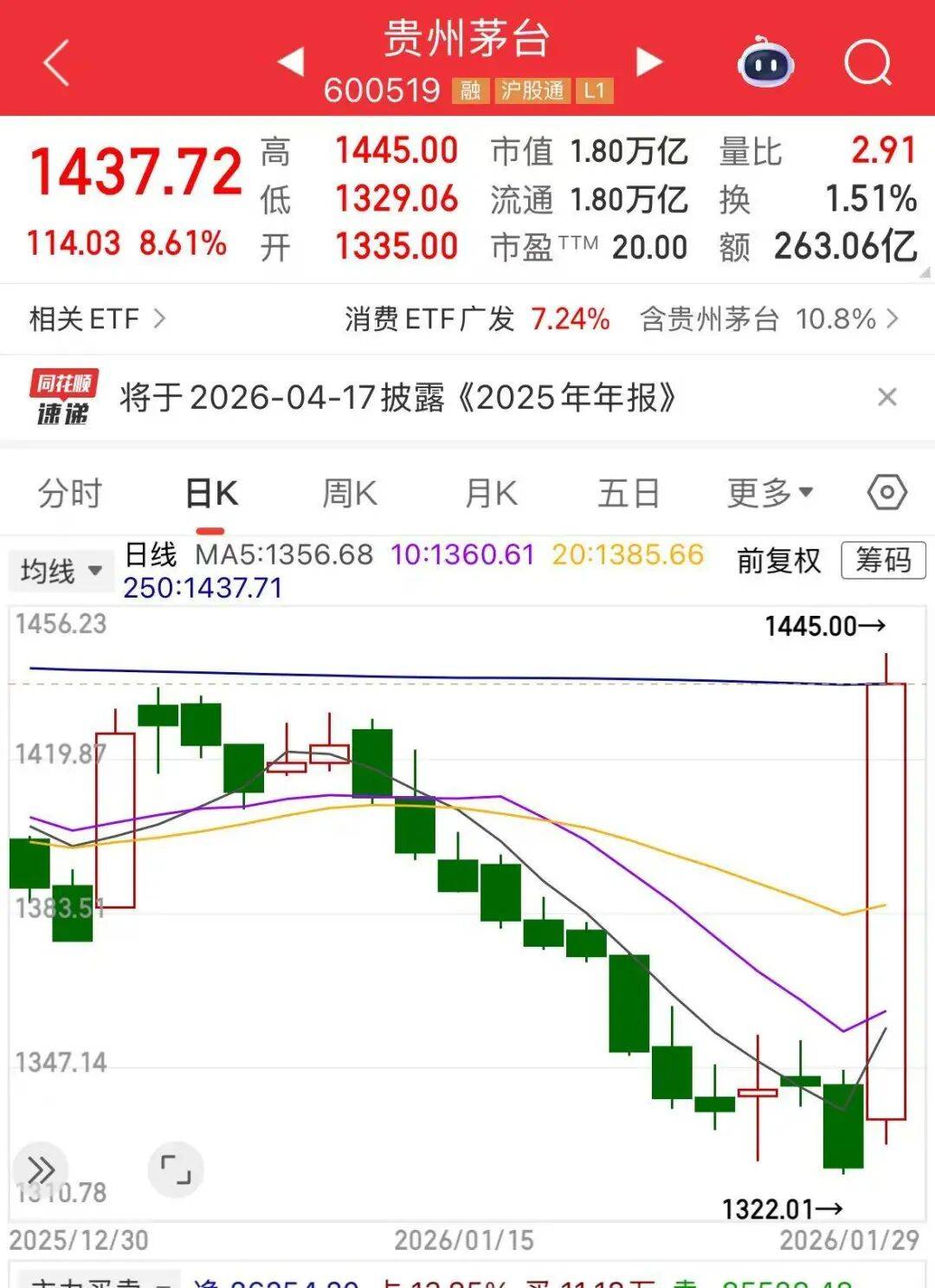View the 消费ETF广发 details

477,319
